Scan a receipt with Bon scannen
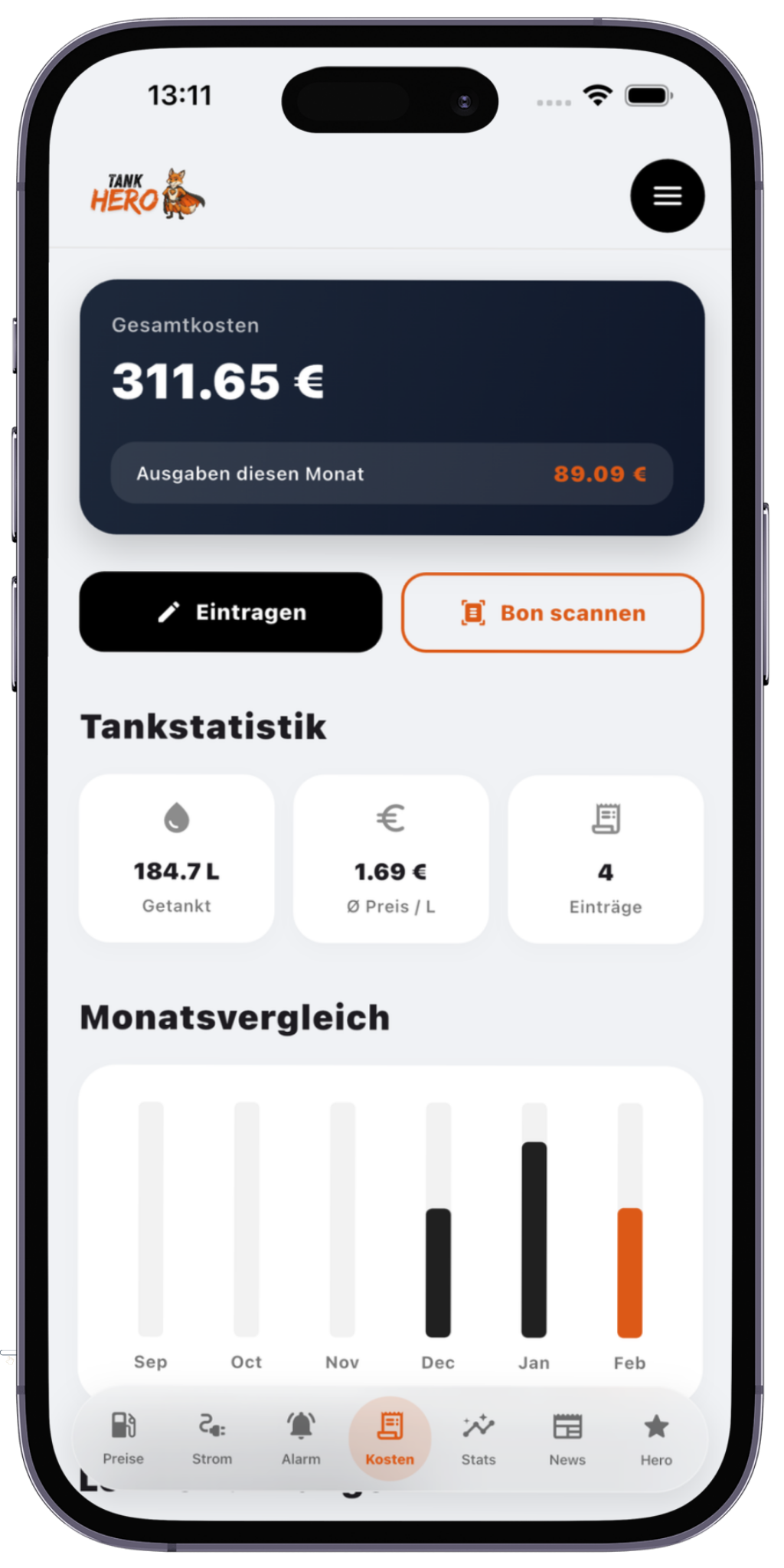This screenshot has width=784, height=1568. tap(552, 613)
